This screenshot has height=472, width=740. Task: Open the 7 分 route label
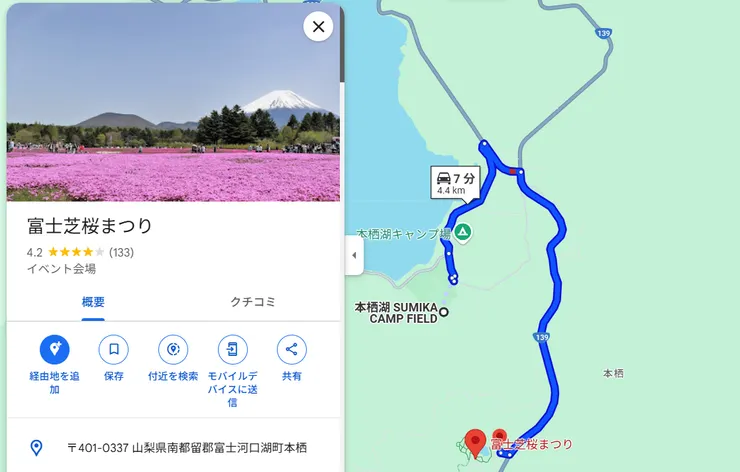455,182
